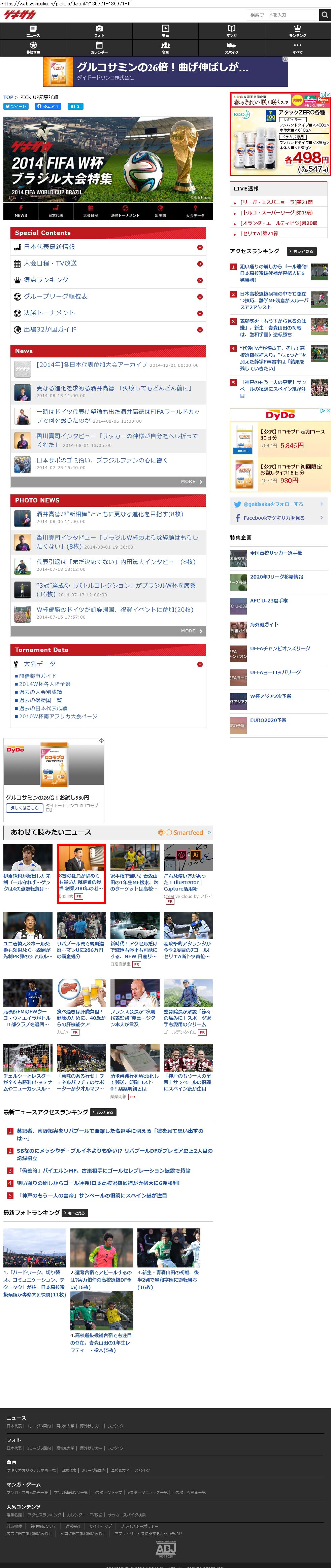The width and height of the screenshot is (331, 1568).
Task: Share the page with the ツイート button
Action: pos(16,106)
